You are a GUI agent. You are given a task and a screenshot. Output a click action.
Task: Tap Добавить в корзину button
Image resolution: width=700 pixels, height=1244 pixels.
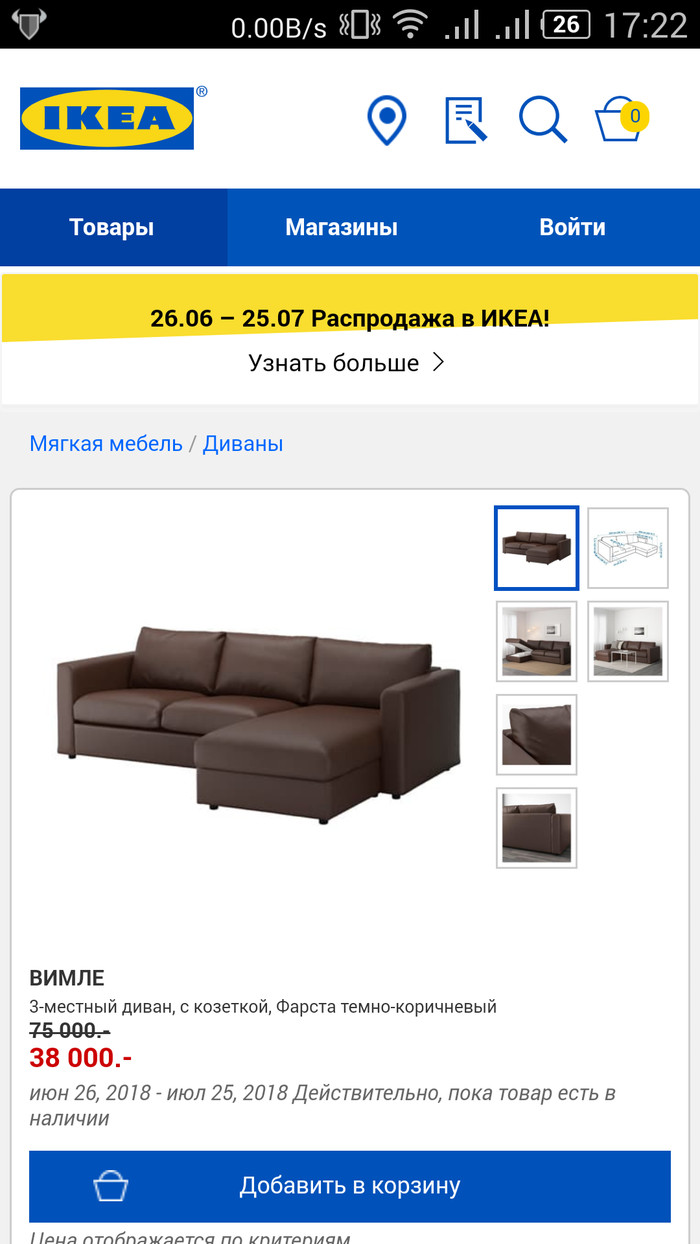(x=350, y=1186)
